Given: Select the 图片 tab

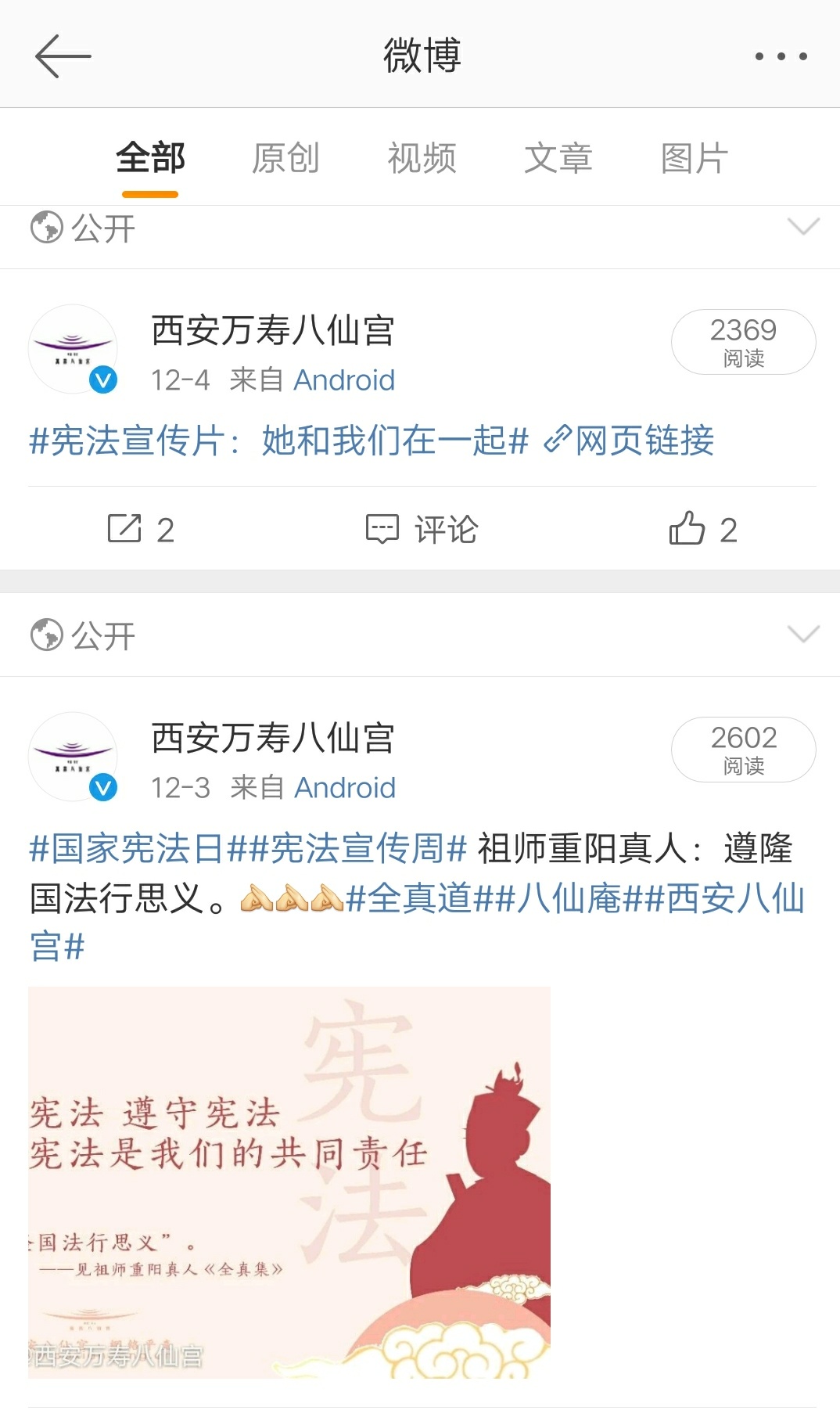Looking at the screenshot, I should pos(694,159).
